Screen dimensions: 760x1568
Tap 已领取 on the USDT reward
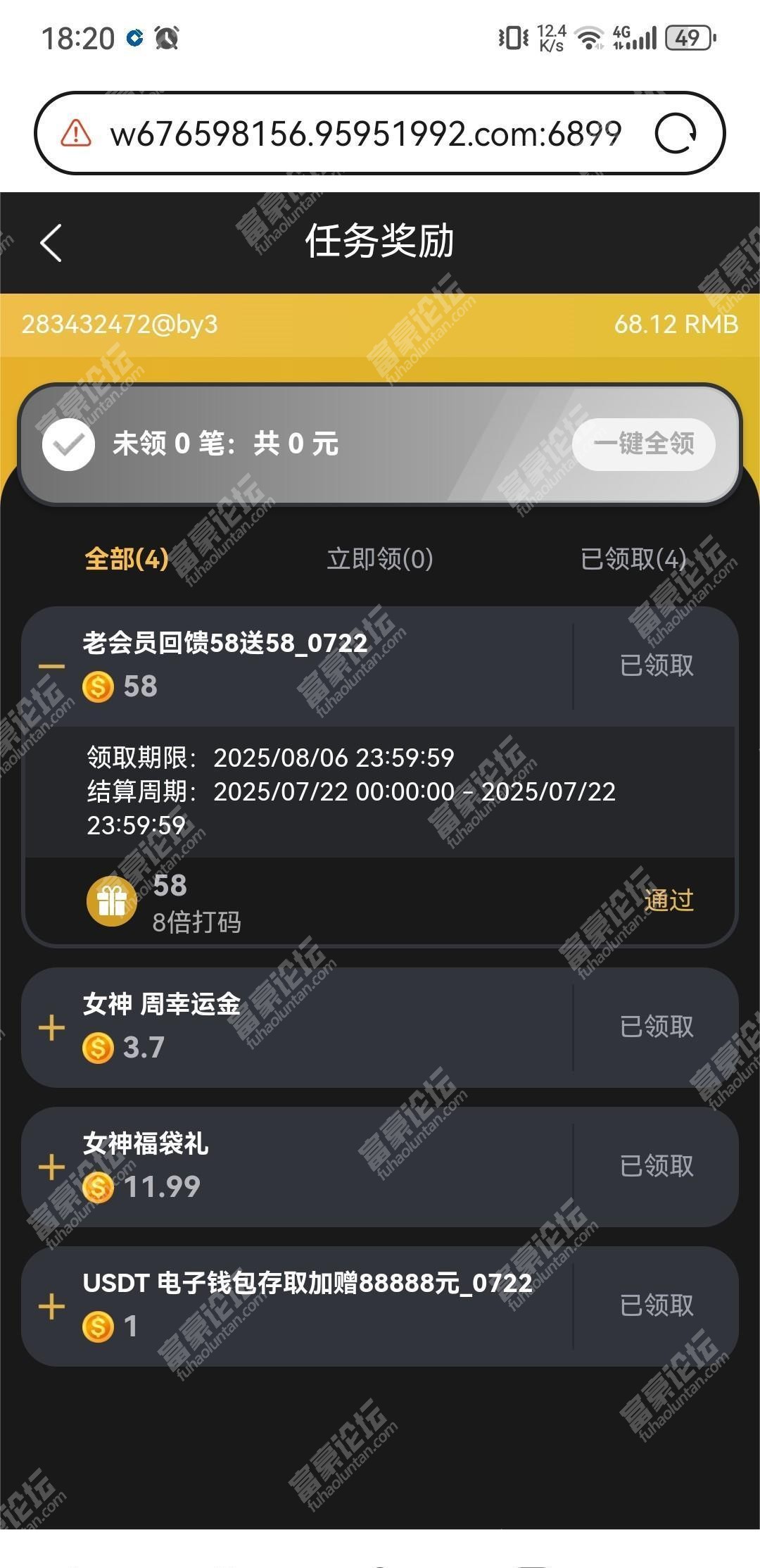point(657,1306)
